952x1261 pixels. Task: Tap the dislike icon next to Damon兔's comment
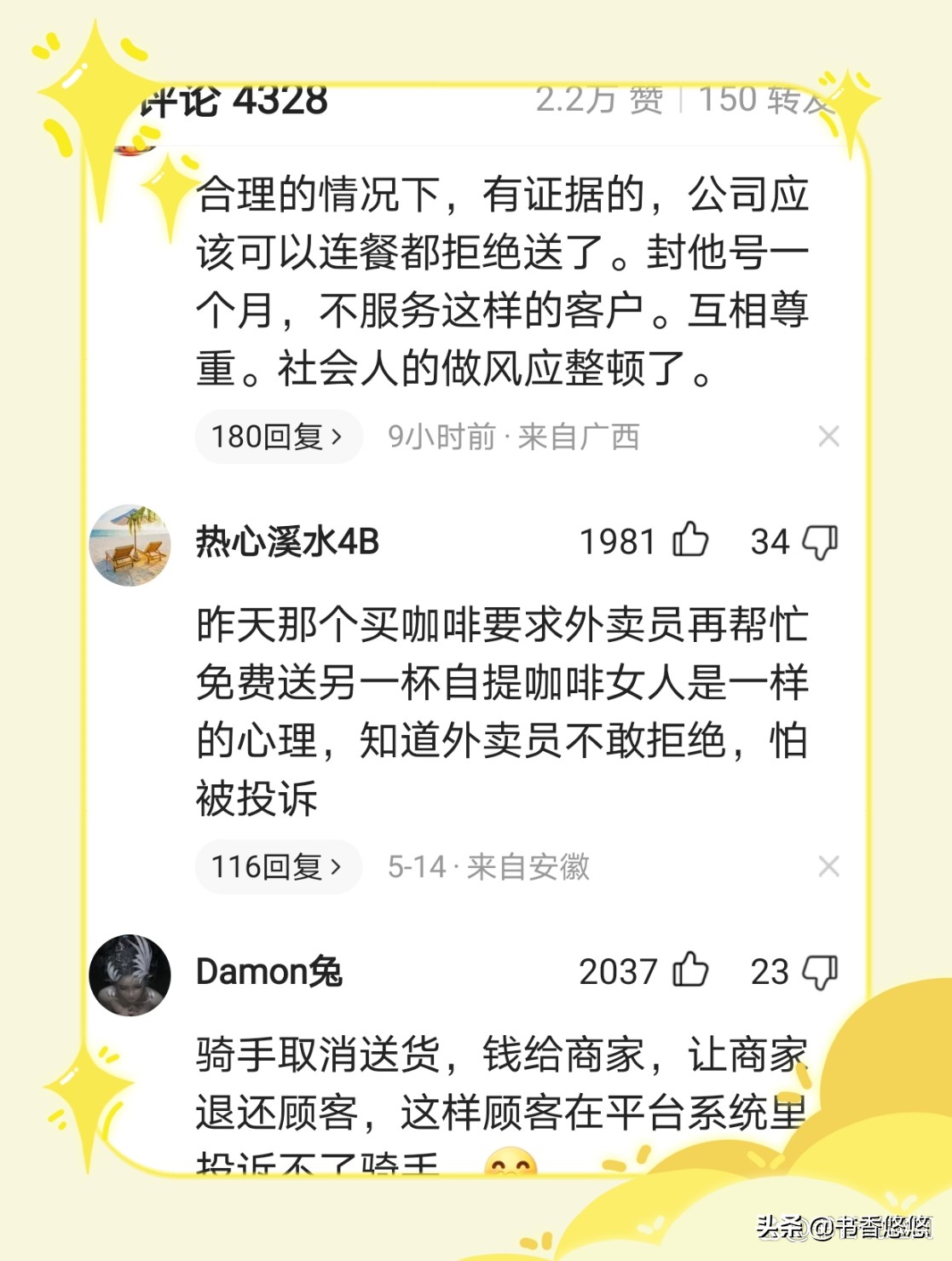point(821,970)
